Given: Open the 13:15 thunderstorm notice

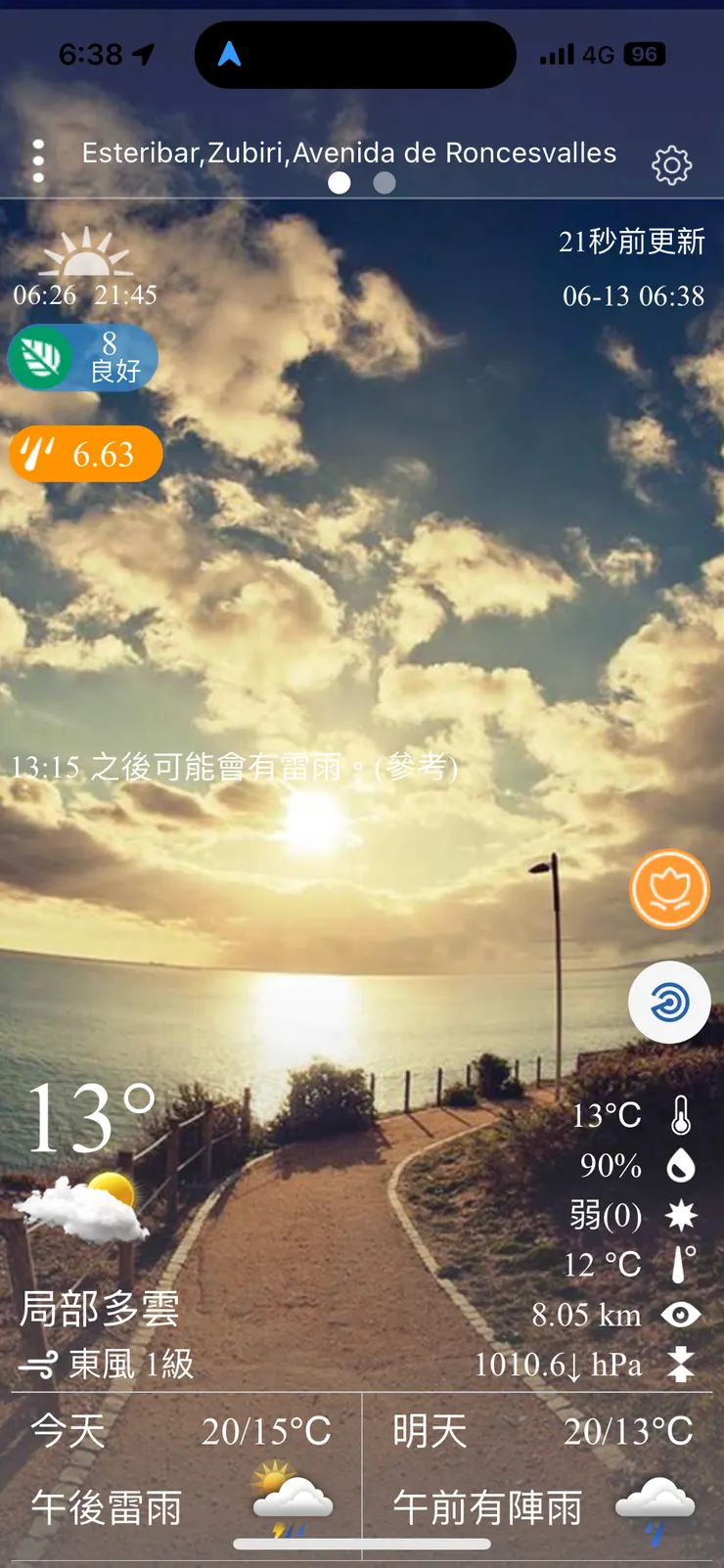Looking at the screenshot, I should [x=235, y=767].
